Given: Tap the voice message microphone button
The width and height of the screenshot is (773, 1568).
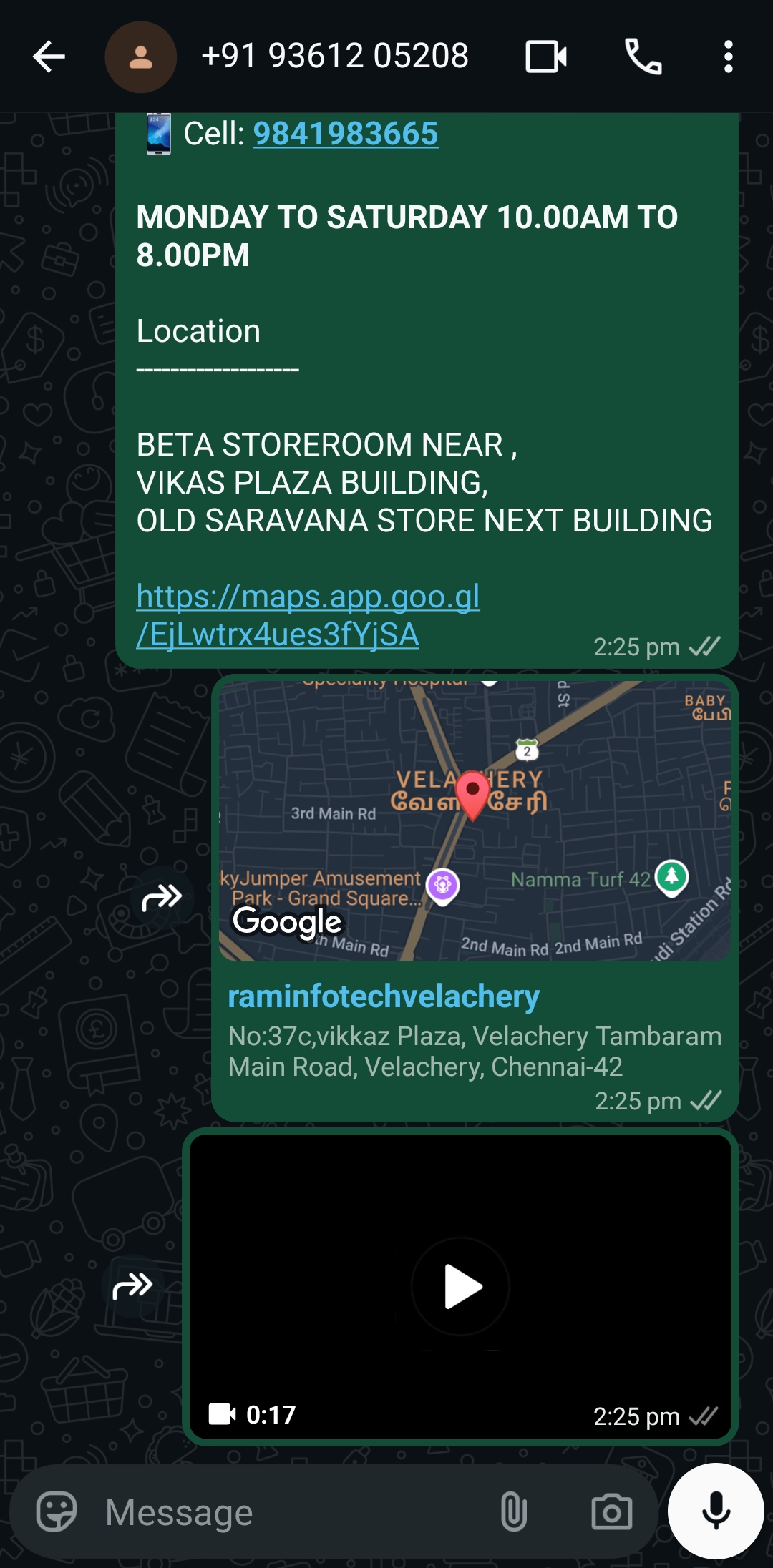Looking at the screenshot, I should point(716,1511).
